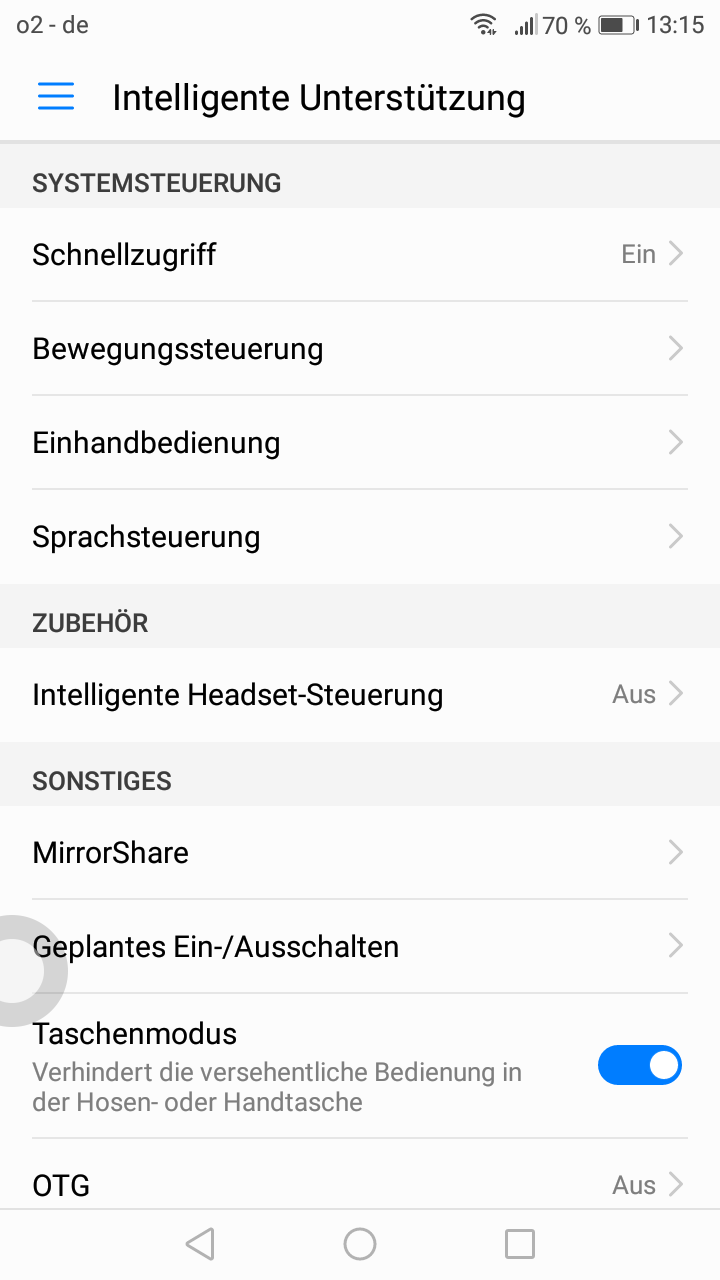Show recent apps
This screenshot has height=1280, width=720.
pyautogui.click(x=520, y=1244)
